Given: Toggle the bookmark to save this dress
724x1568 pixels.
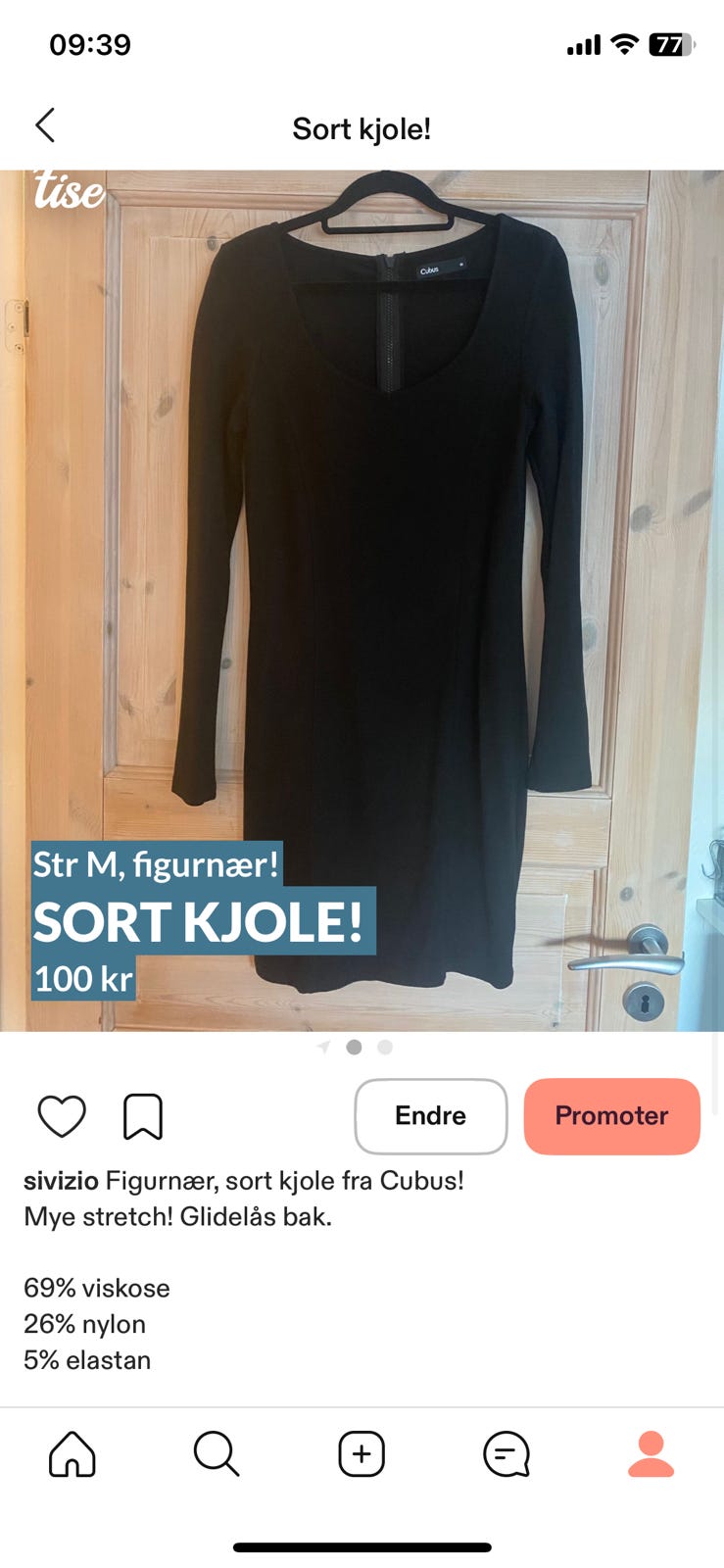Looking at the screenshot, I should 143,1115.
